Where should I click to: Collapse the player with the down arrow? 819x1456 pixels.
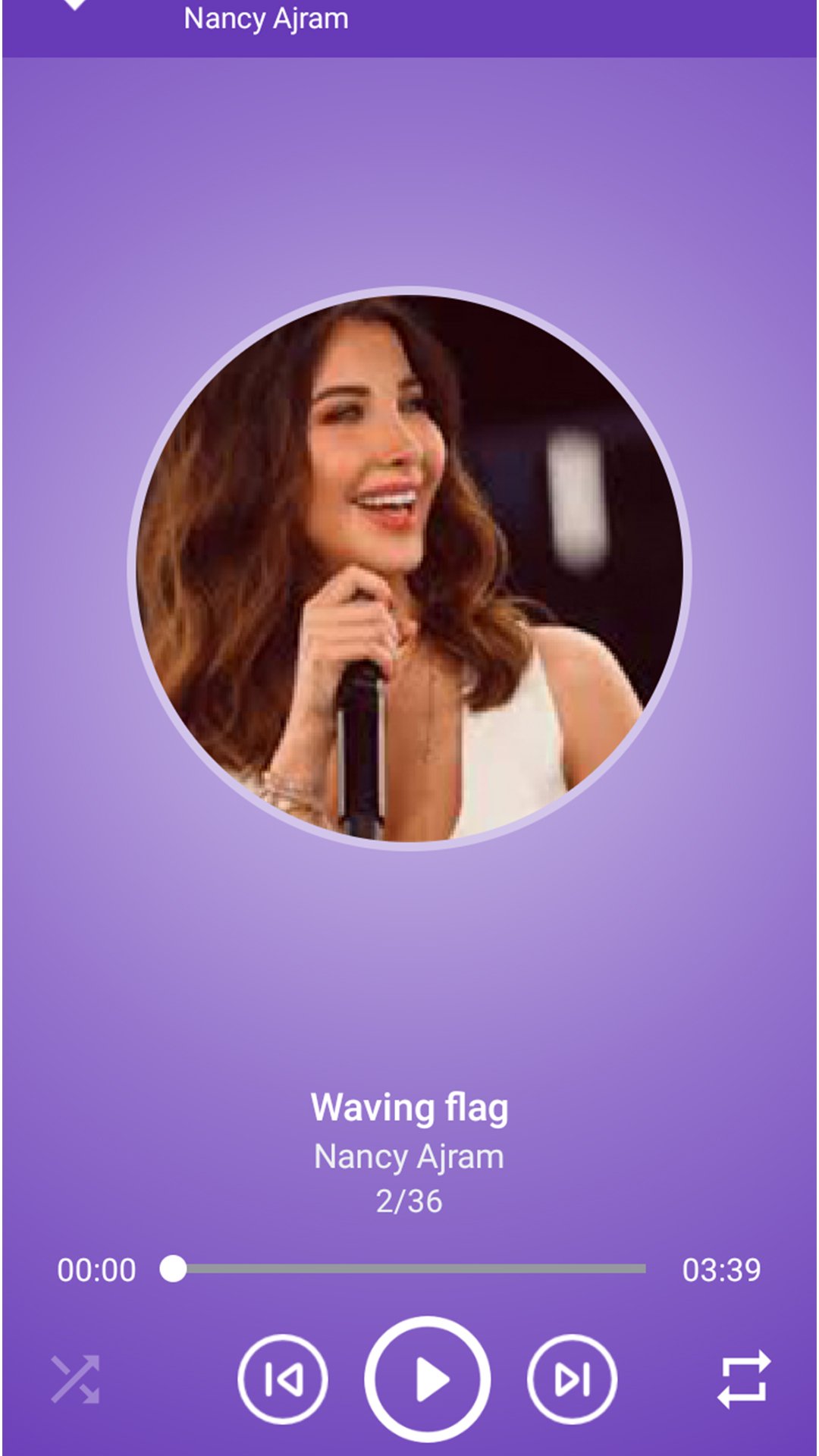pyautogui.click(x=74, y=6)
